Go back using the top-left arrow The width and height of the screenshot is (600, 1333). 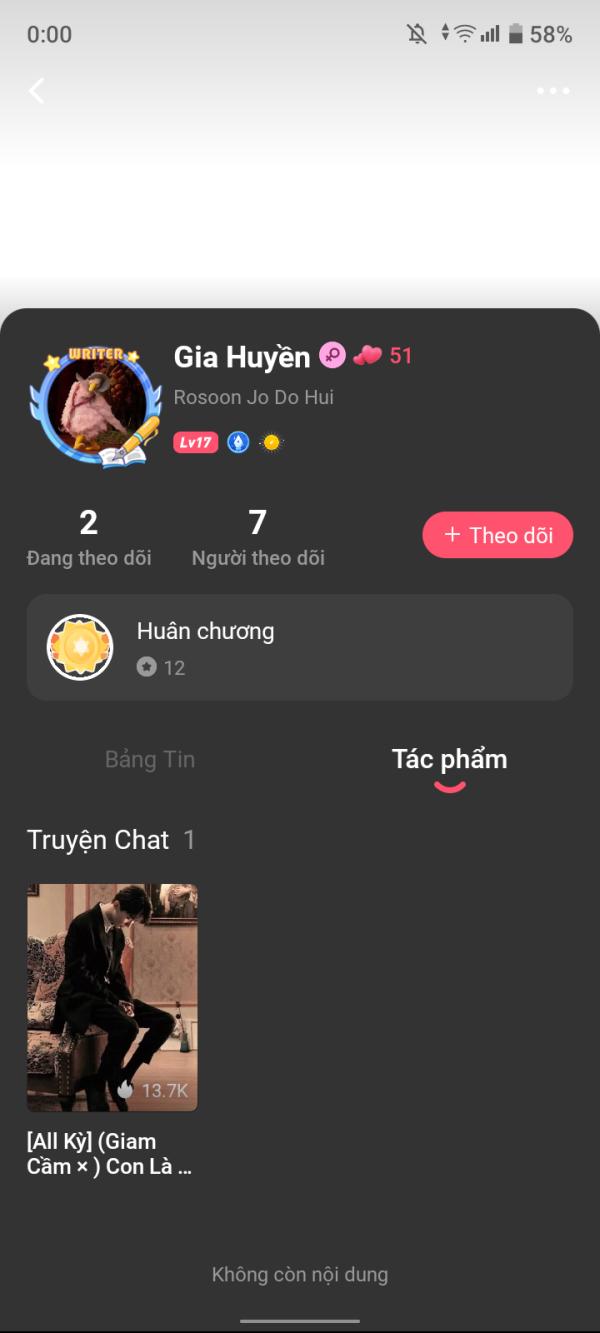37,91
